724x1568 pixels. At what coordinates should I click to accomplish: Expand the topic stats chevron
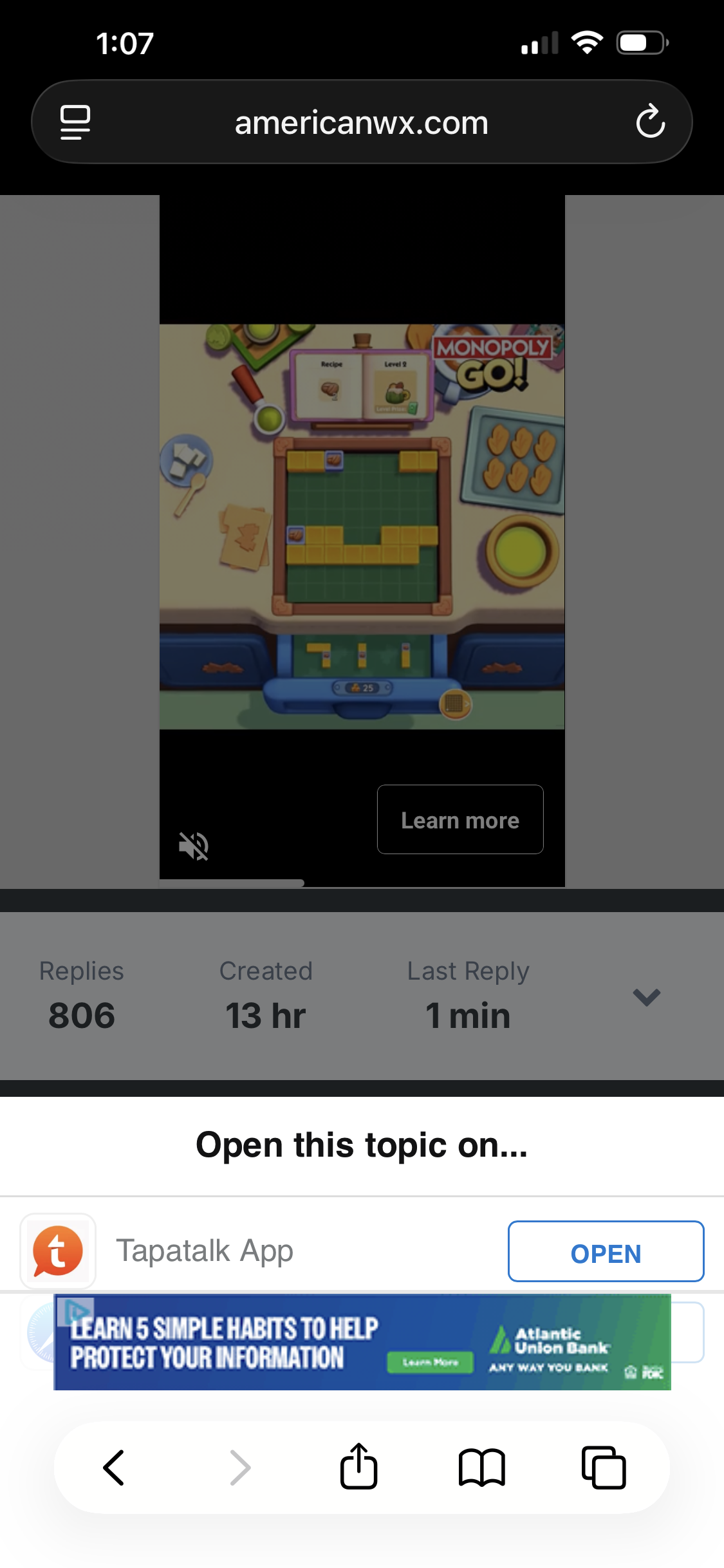[646, 997]
